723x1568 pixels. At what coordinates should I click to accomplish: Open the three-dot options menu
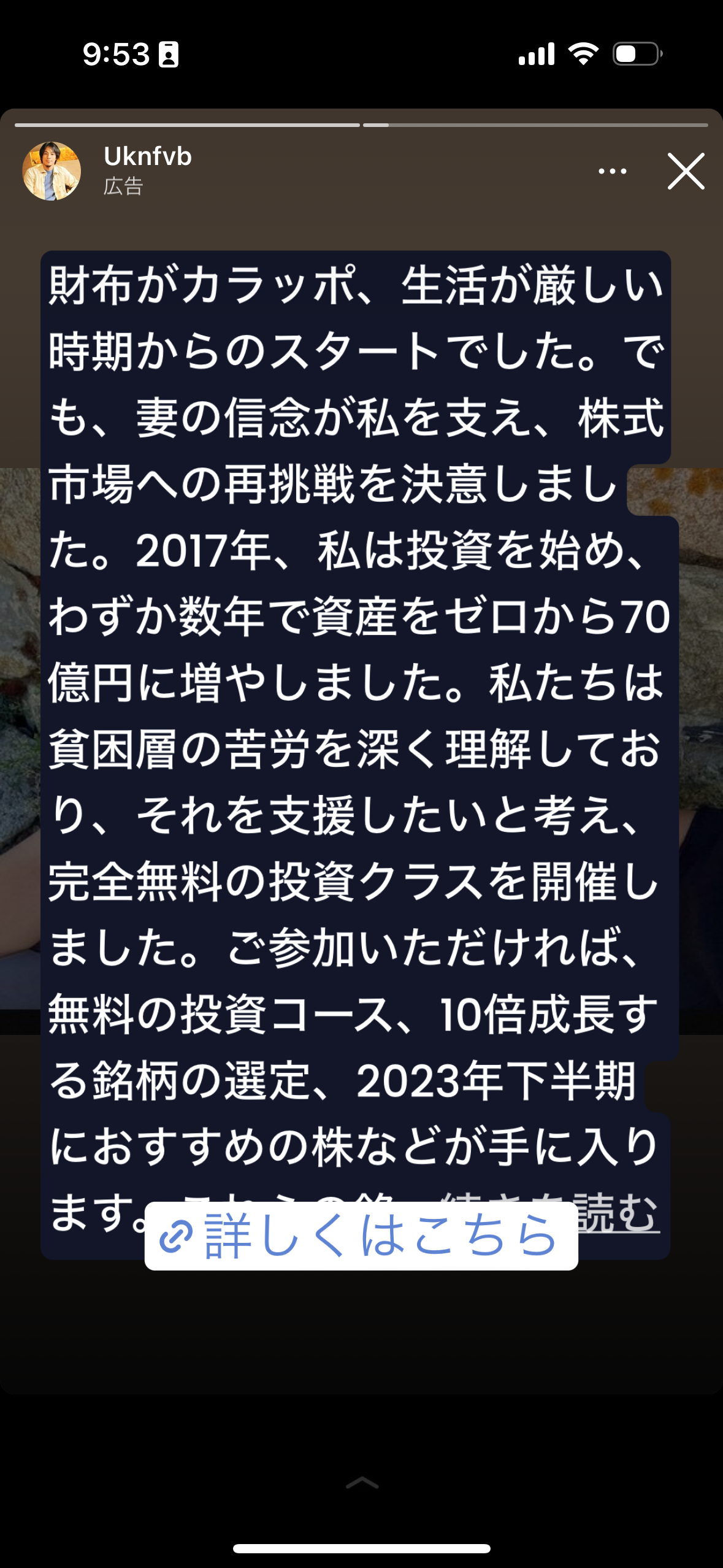[612, 171]
